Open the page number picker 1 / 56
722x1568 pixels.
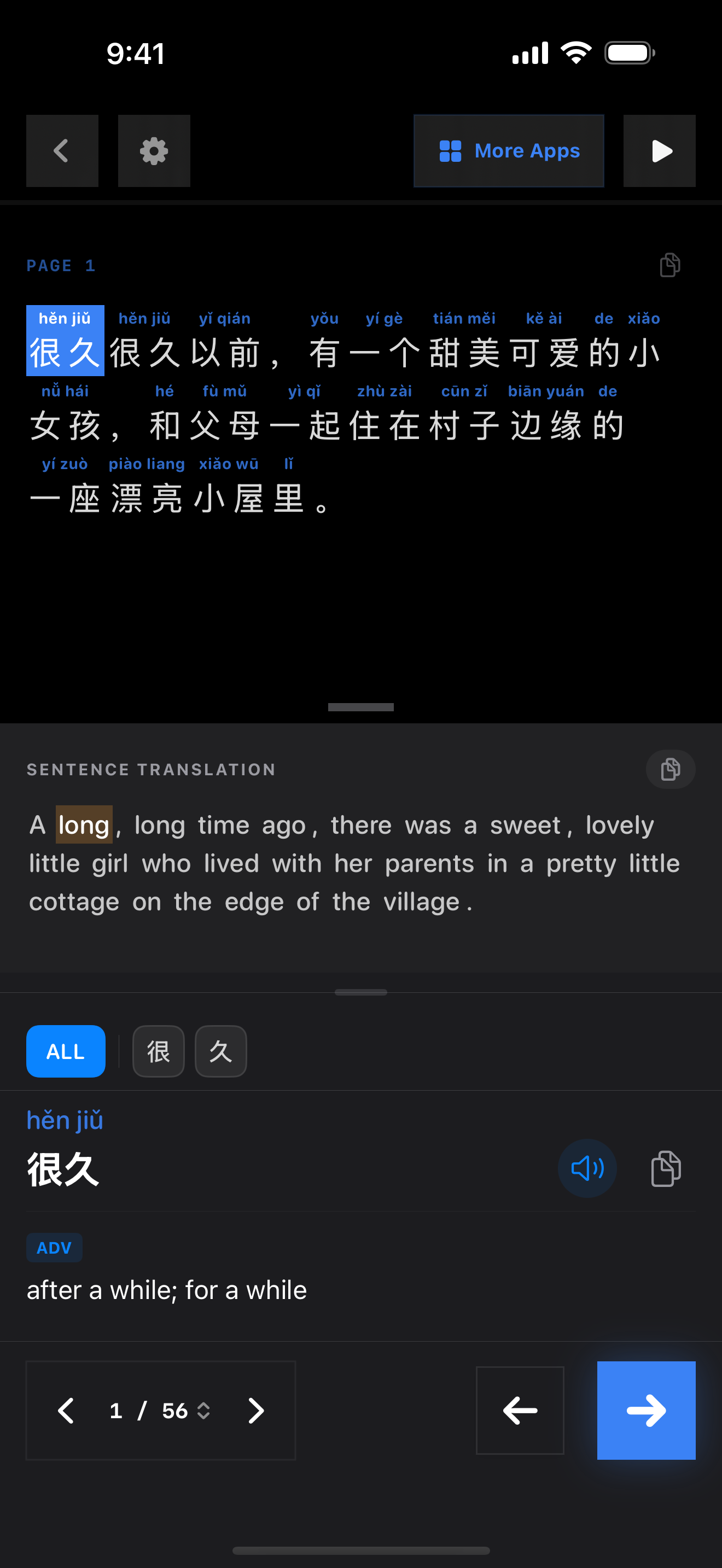pos(160,1411)
